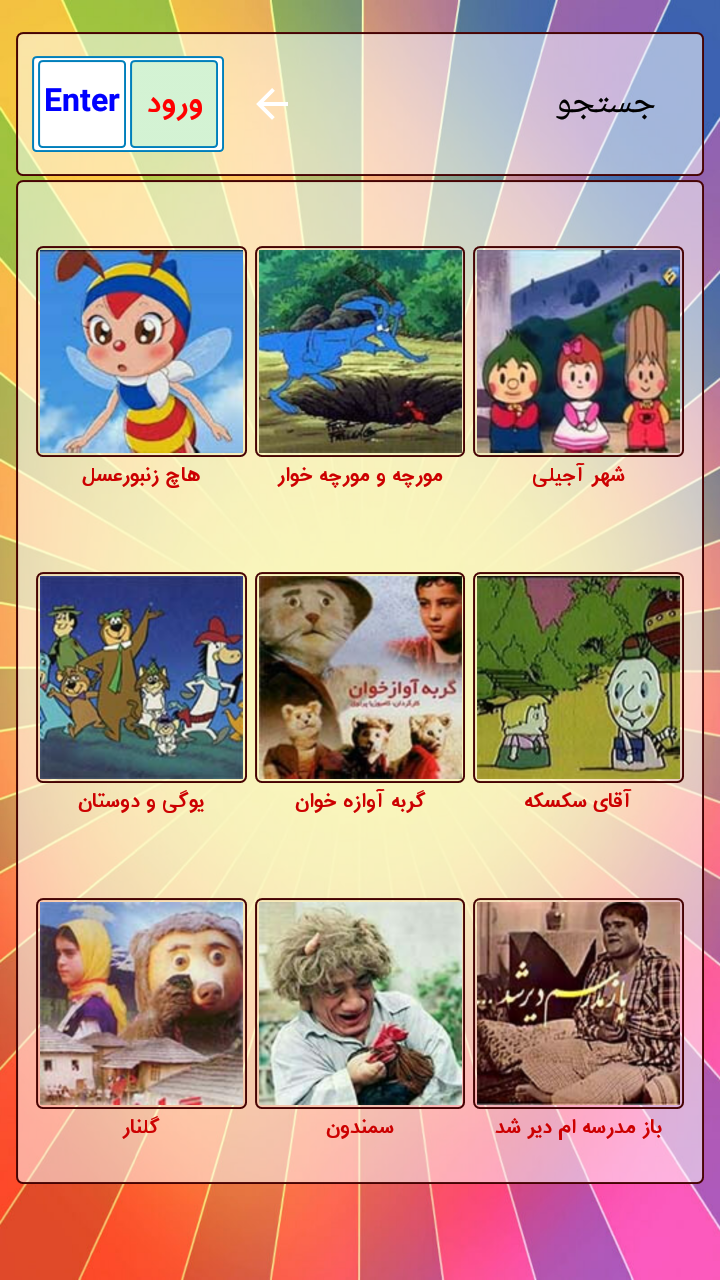
Task: Open یوگی و دوستان tile
Action: coord(141,677)
